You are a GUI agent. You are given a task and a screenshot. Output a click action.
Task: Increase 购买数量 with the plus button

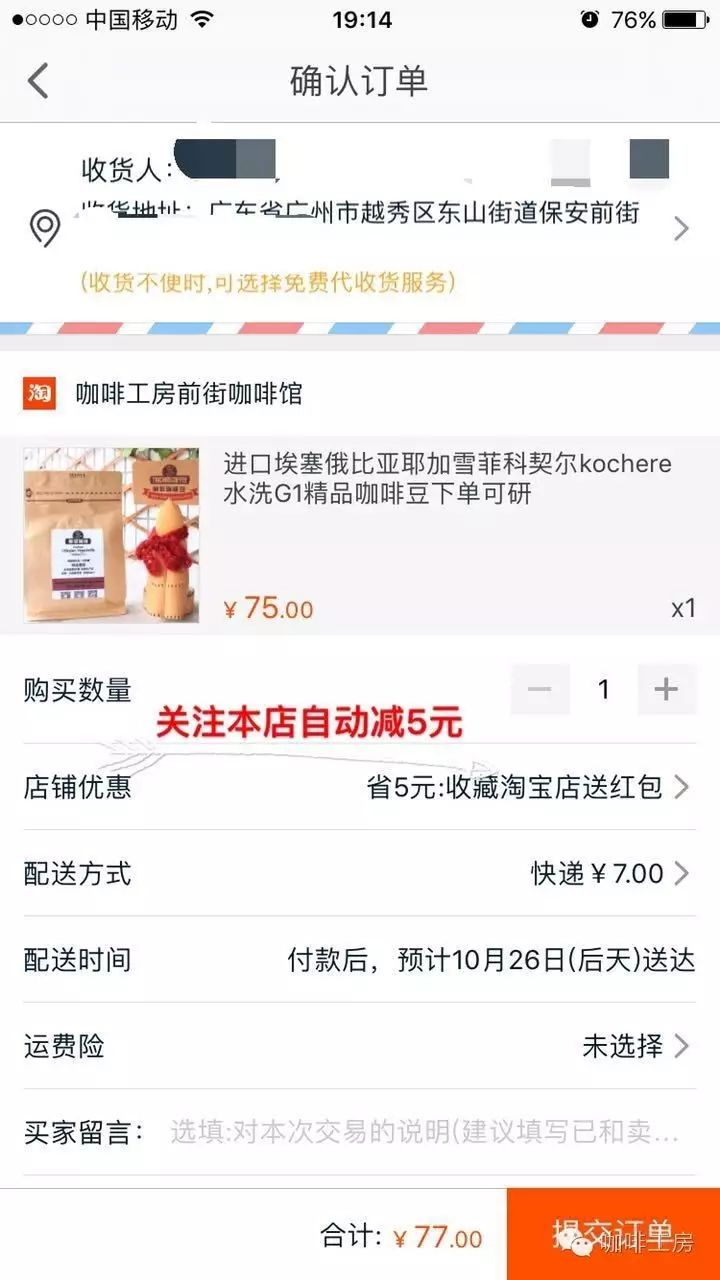[666, 689]
